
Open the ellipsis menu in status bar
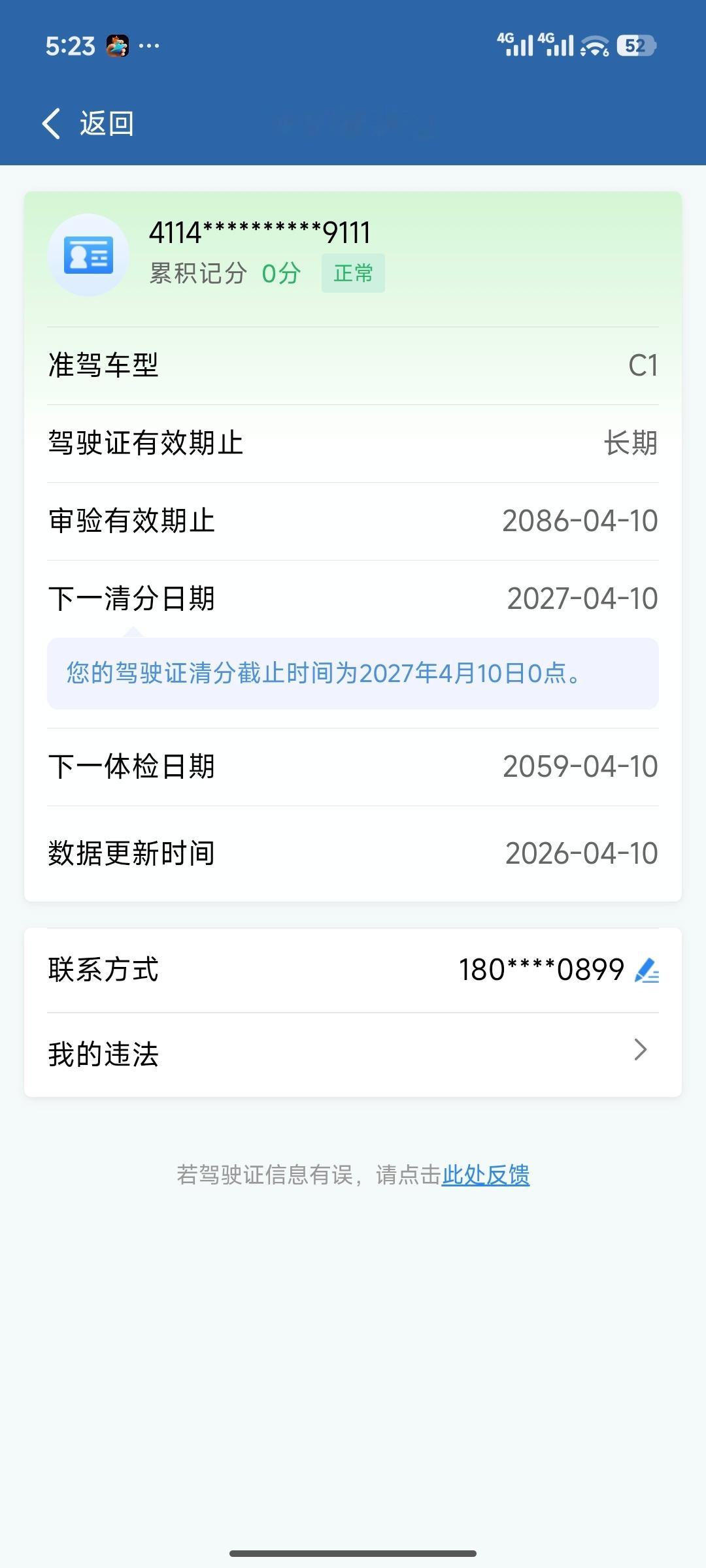click(149, 44)
